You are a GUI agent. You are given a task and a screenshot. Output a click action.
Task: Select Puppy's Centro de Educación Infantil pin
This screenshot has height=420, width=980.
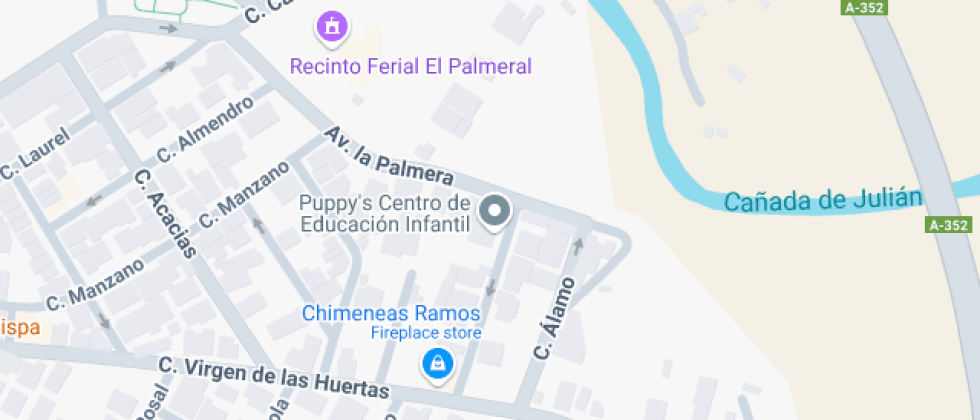[494, 212]
